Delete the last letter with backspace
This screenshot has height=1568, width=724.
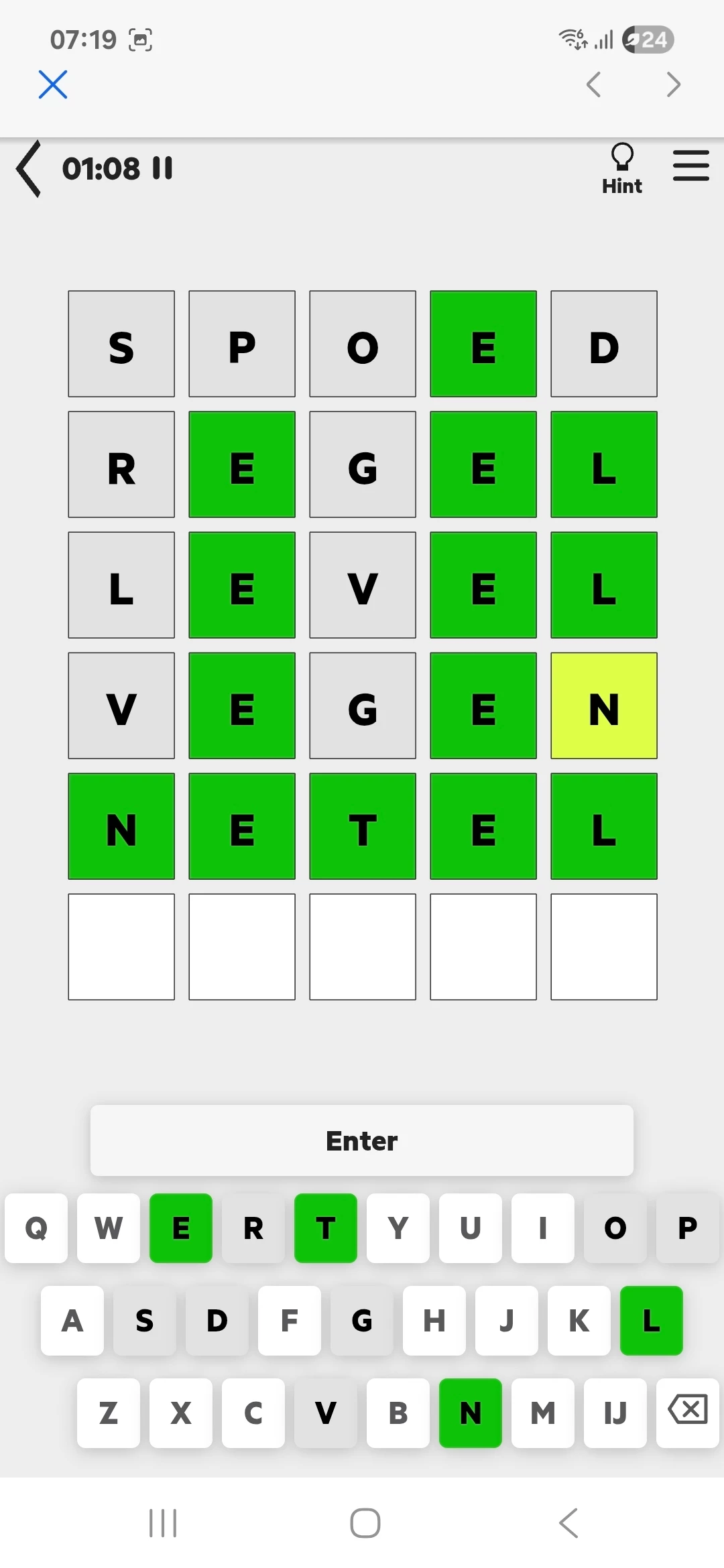tap(688, 1410)
